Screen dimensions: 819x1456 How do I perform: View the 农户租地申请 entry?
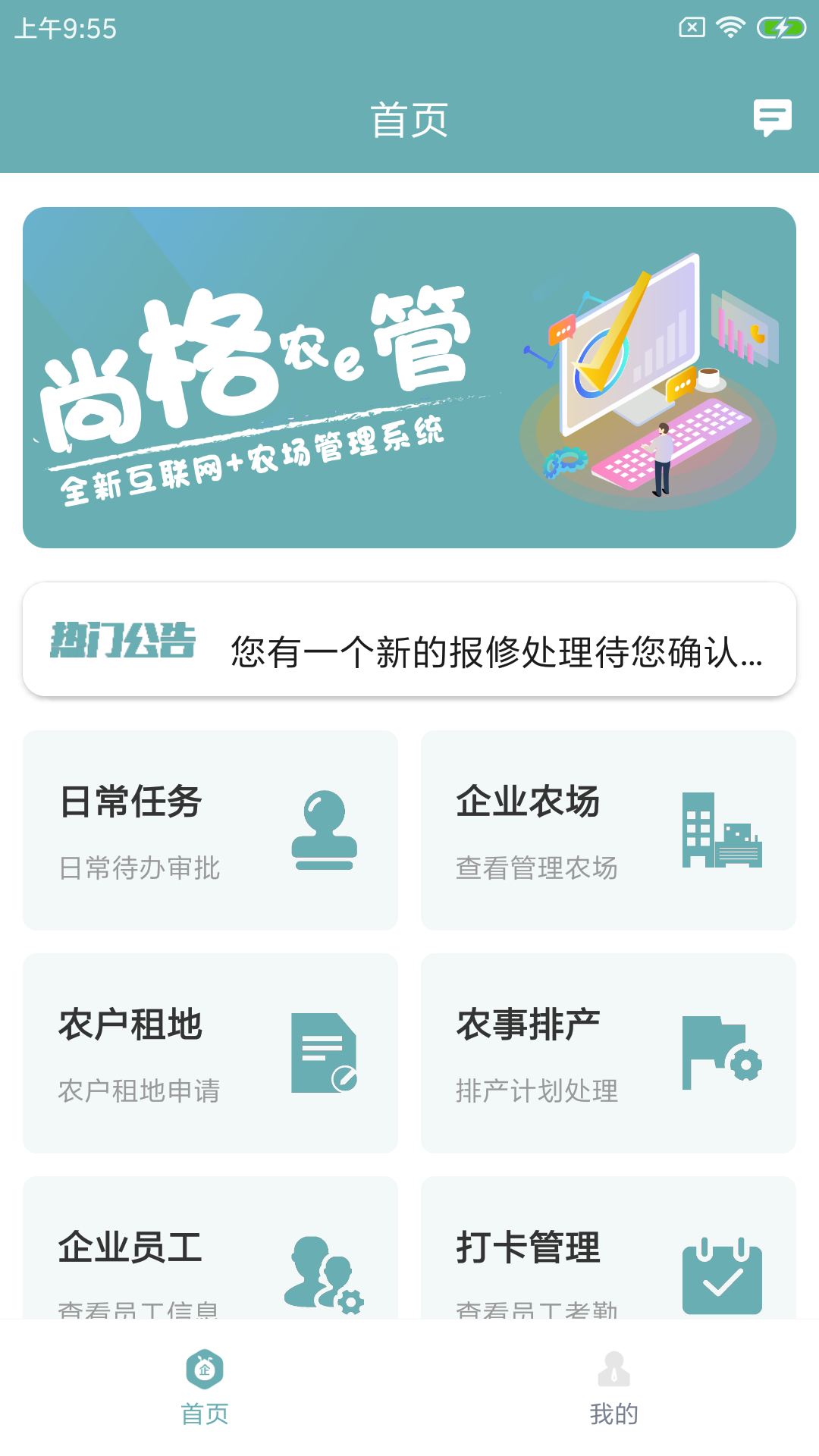(x=140, y=1092)
